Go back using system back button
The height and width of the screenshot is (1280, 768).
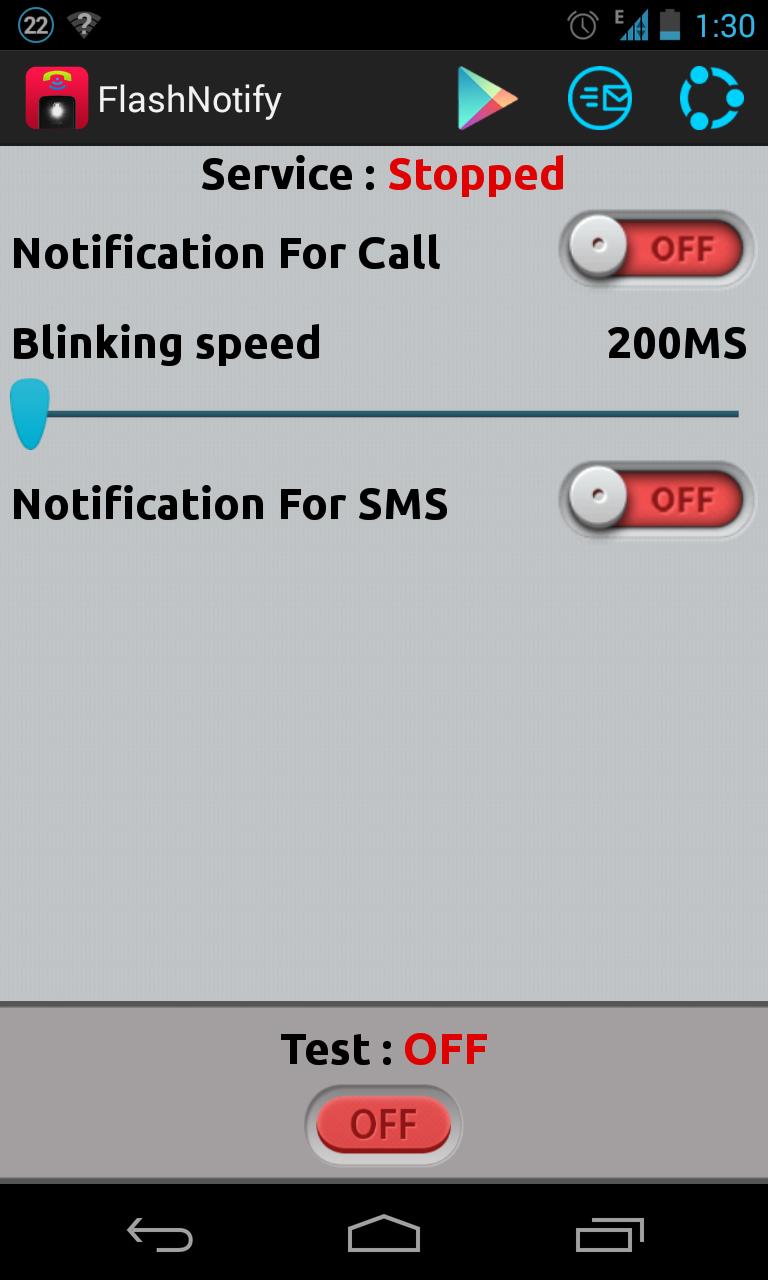(x=160, y=1235)
